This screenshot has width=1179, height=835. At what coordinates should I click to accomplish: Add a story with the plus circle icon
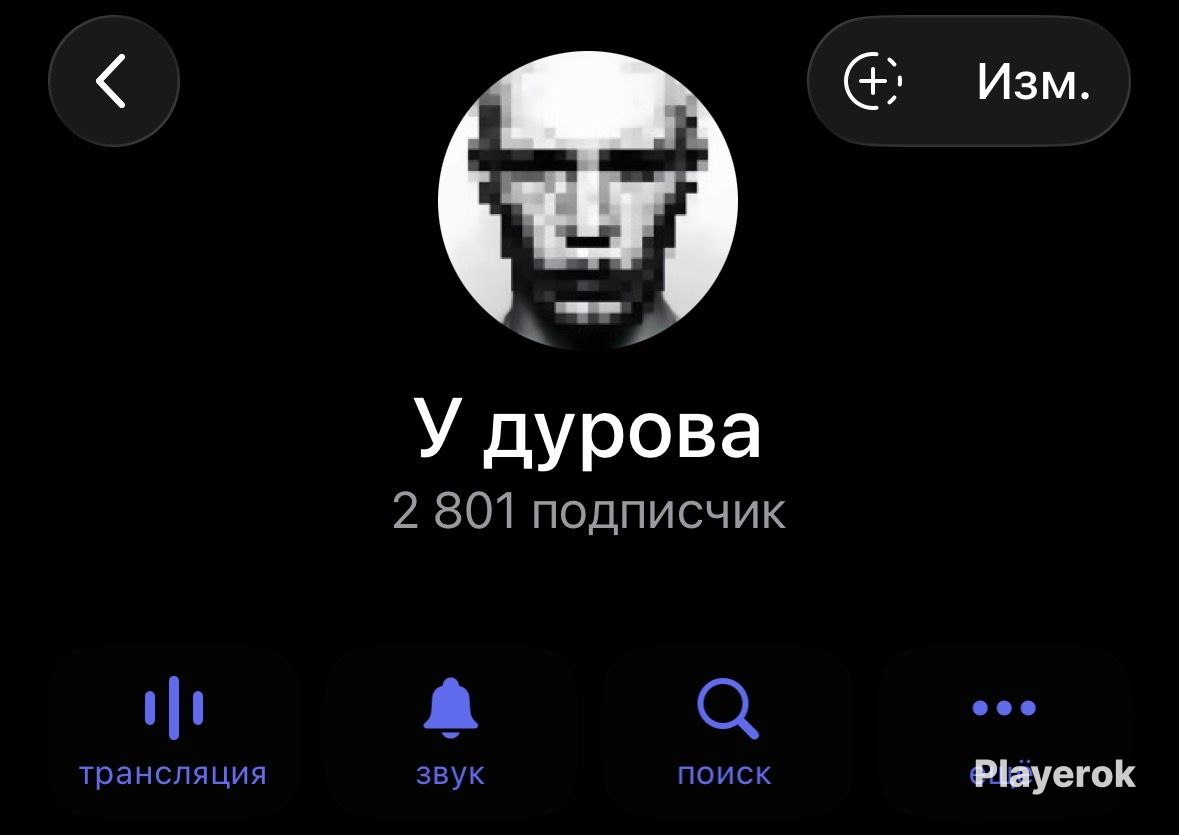tap(872, 81)
